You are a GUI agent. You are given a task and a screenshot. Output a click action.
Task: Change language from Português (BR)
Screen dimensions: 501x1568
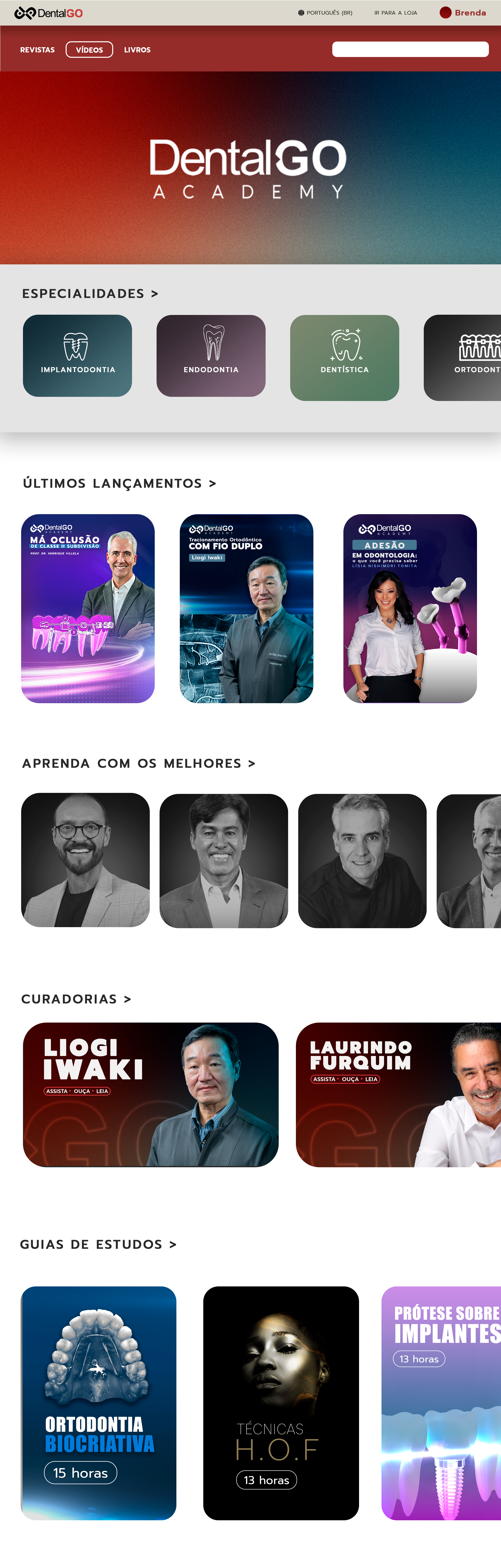325,13
